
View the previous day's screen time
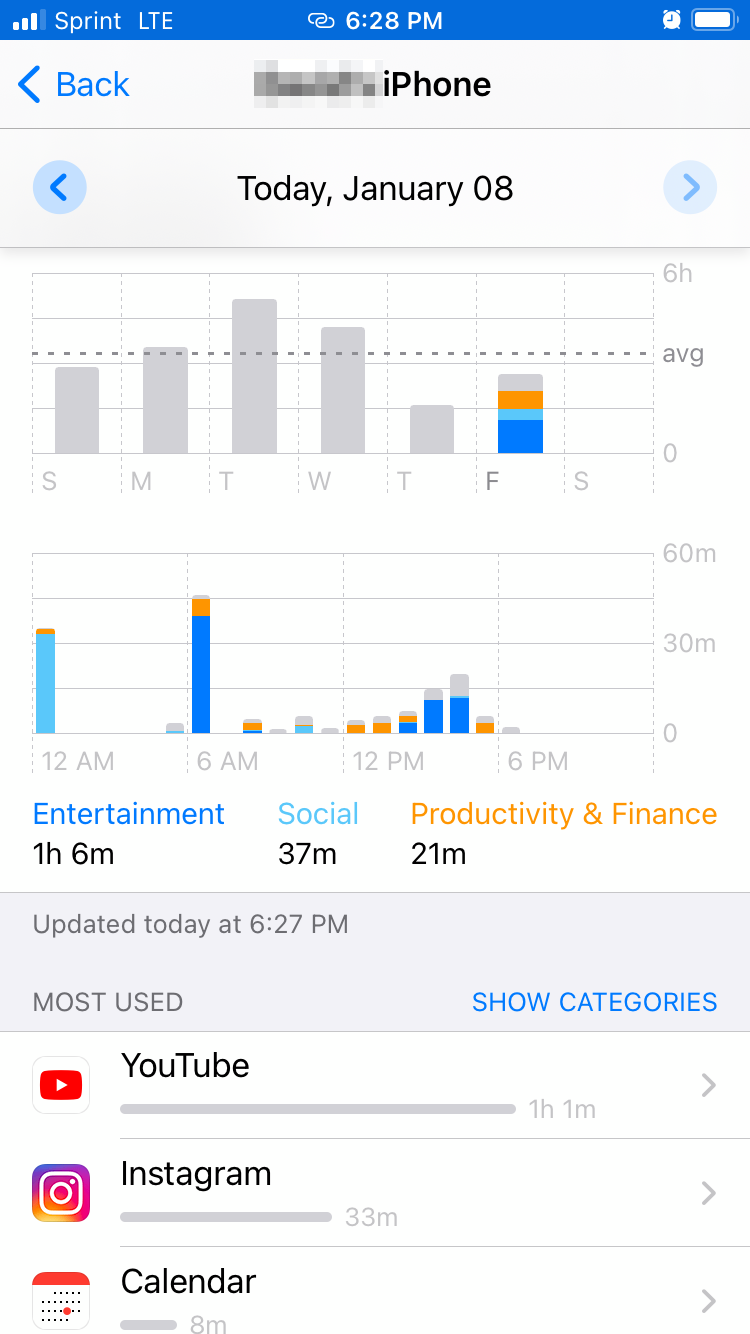[60, 187]
